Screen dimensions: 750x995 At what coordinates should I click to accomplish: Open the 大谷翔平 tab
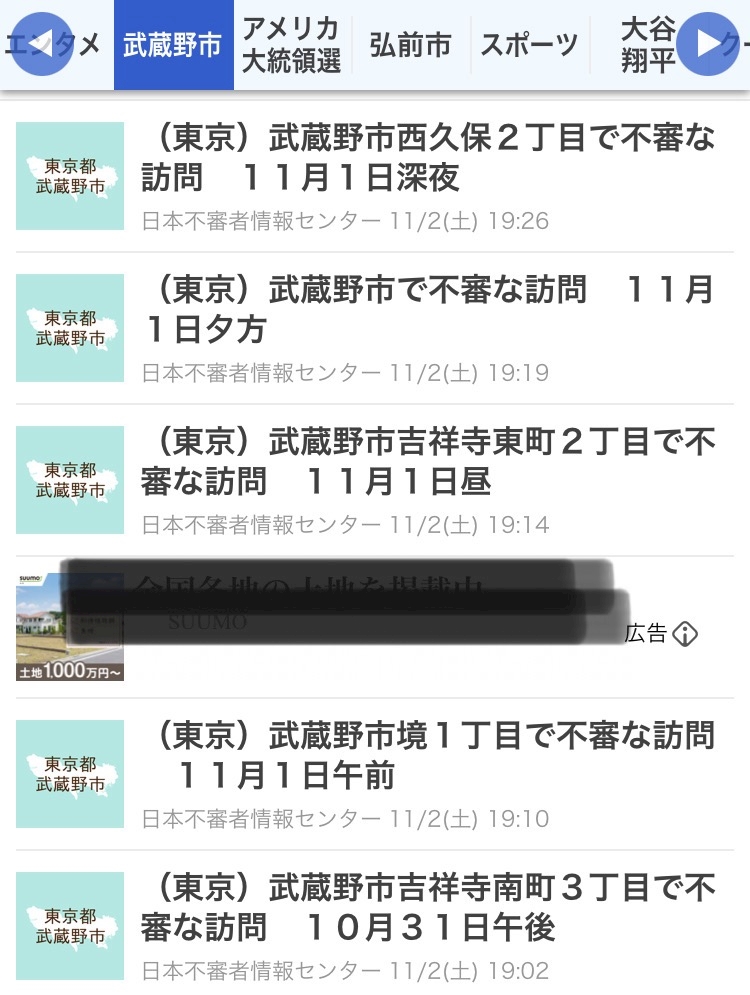tap(648, 45)
